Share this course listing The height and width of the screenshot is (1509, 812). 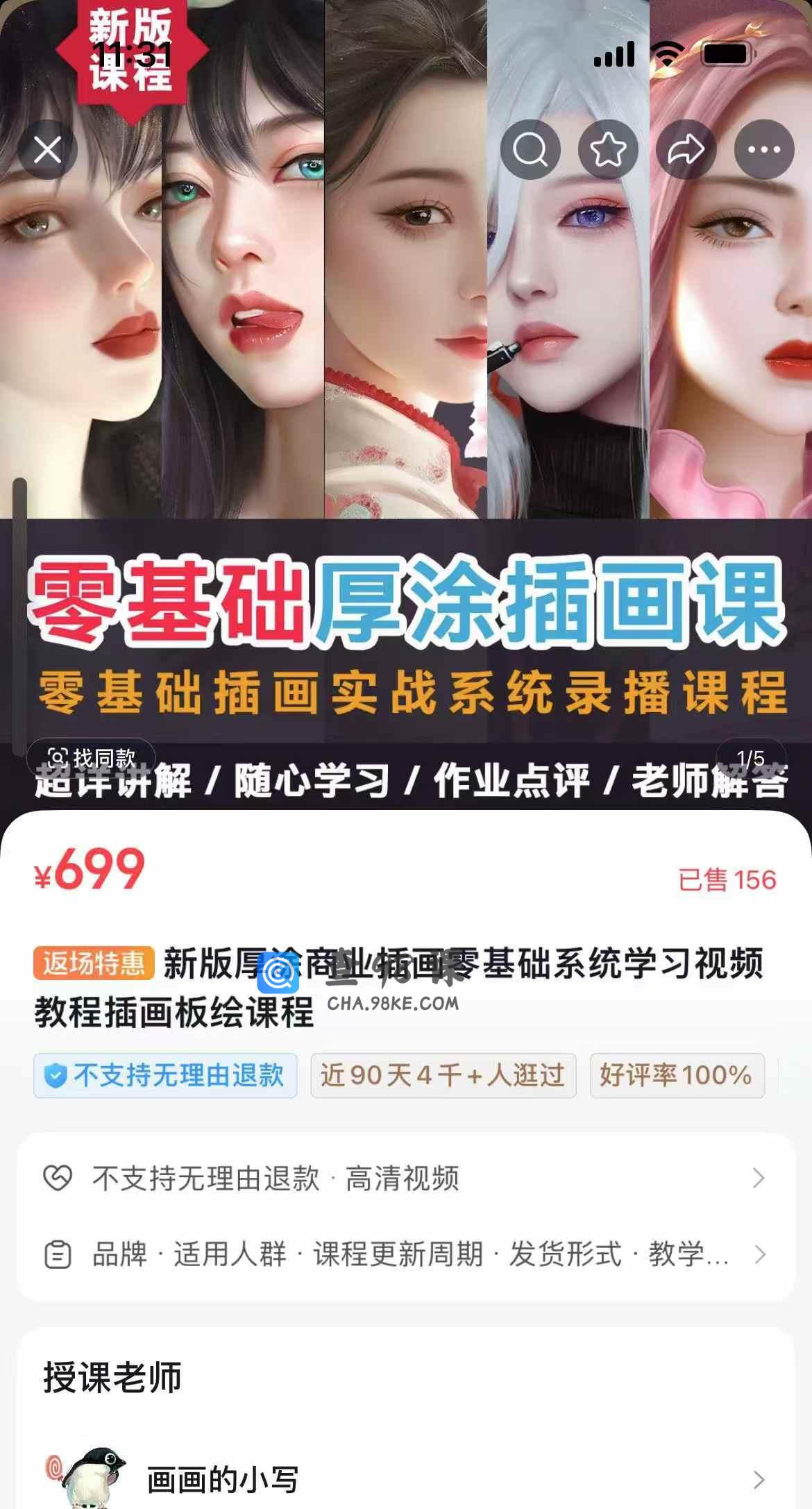pos(686,150)
